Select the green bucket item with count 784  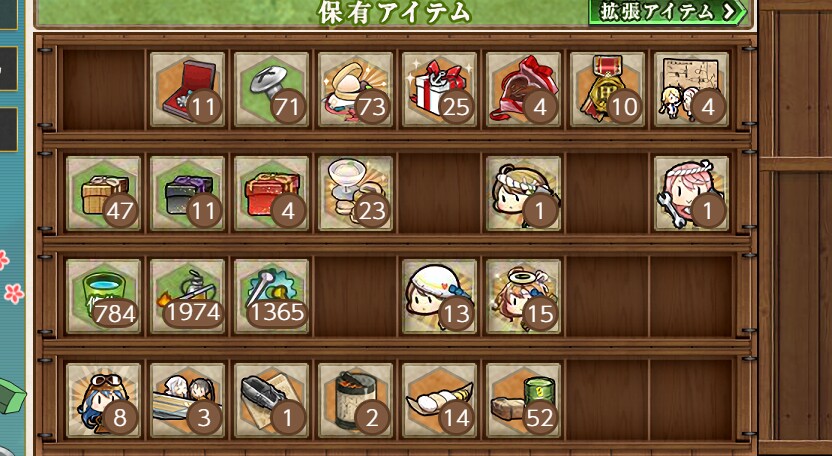[104, 296]
